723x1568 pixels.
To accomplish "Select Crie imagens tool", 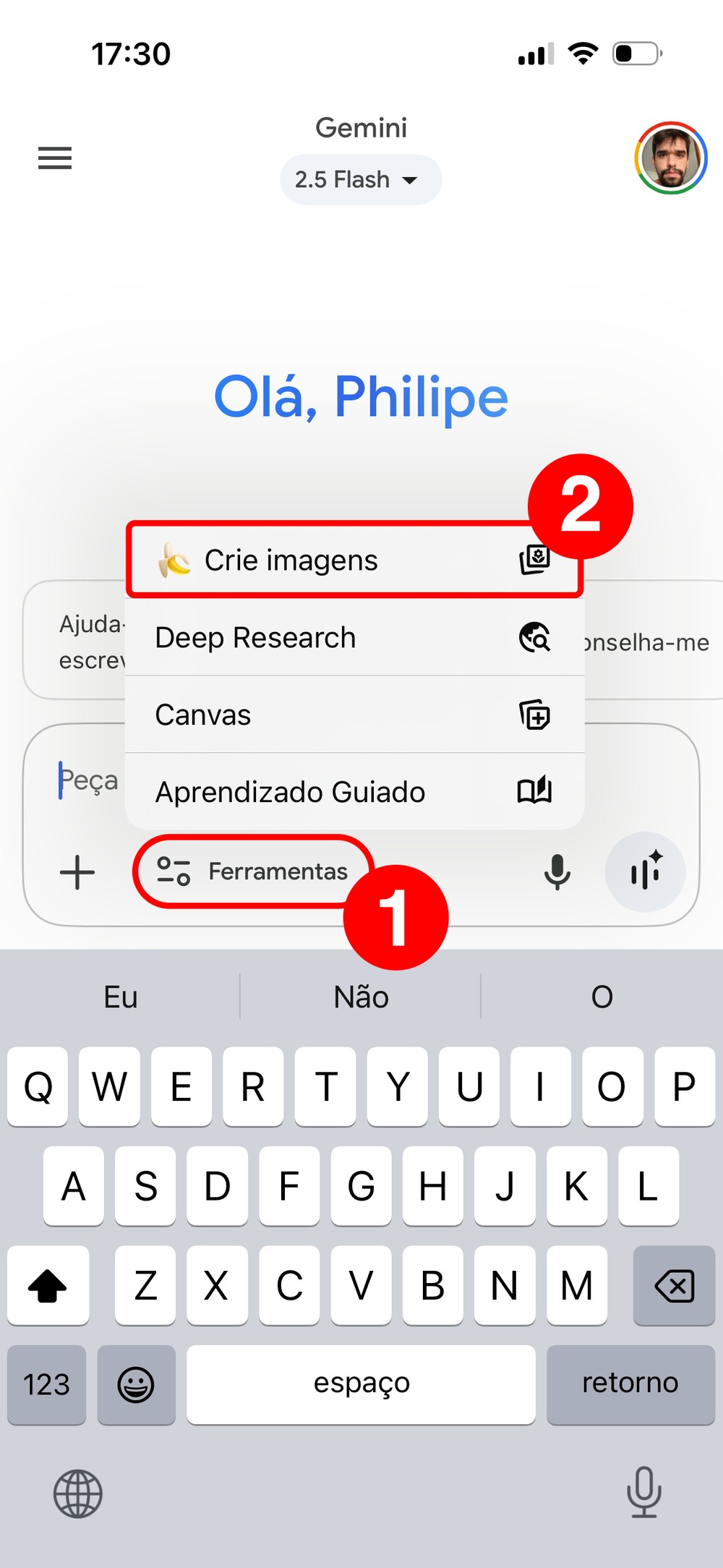I will [x=354, y=561].
